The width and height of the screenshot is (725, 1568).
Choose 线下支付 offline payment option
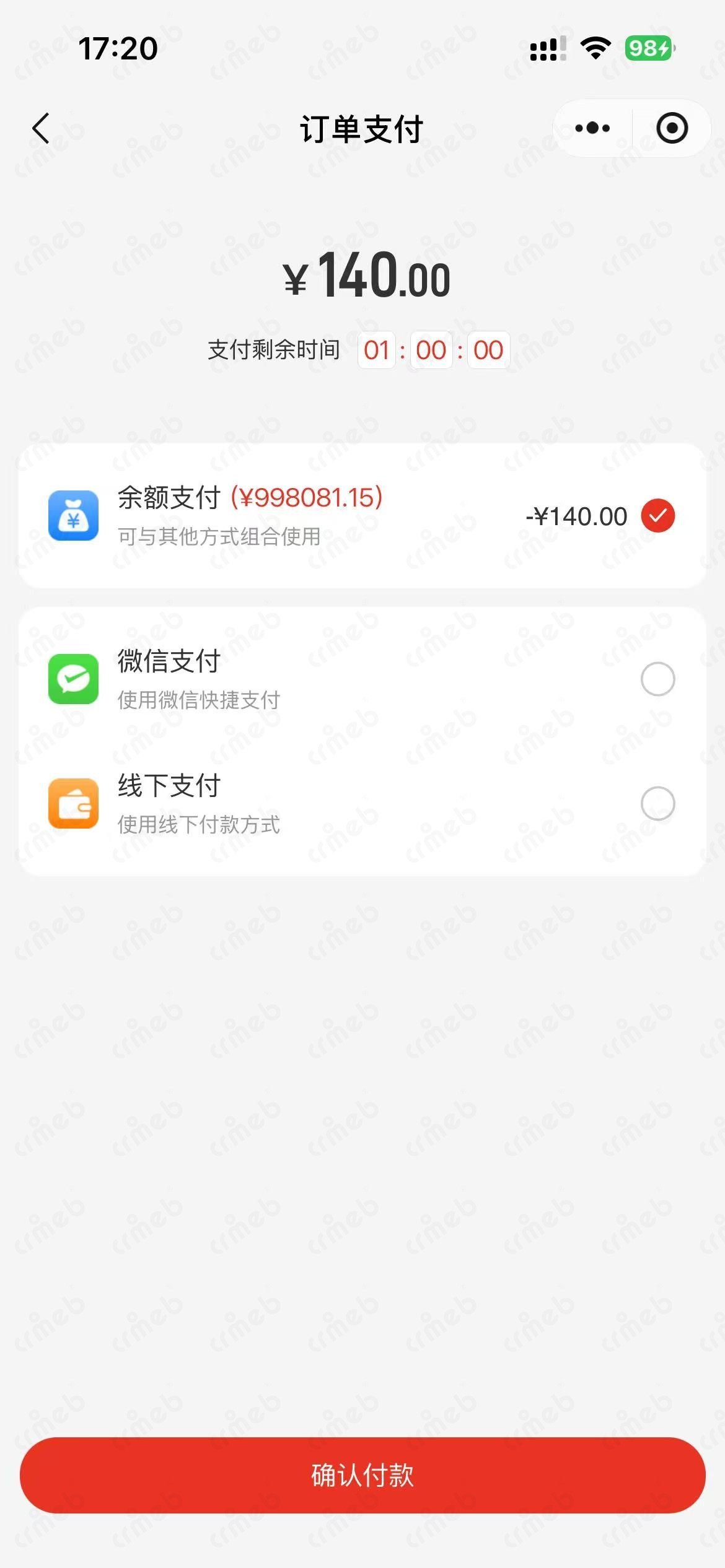[657, 803]
